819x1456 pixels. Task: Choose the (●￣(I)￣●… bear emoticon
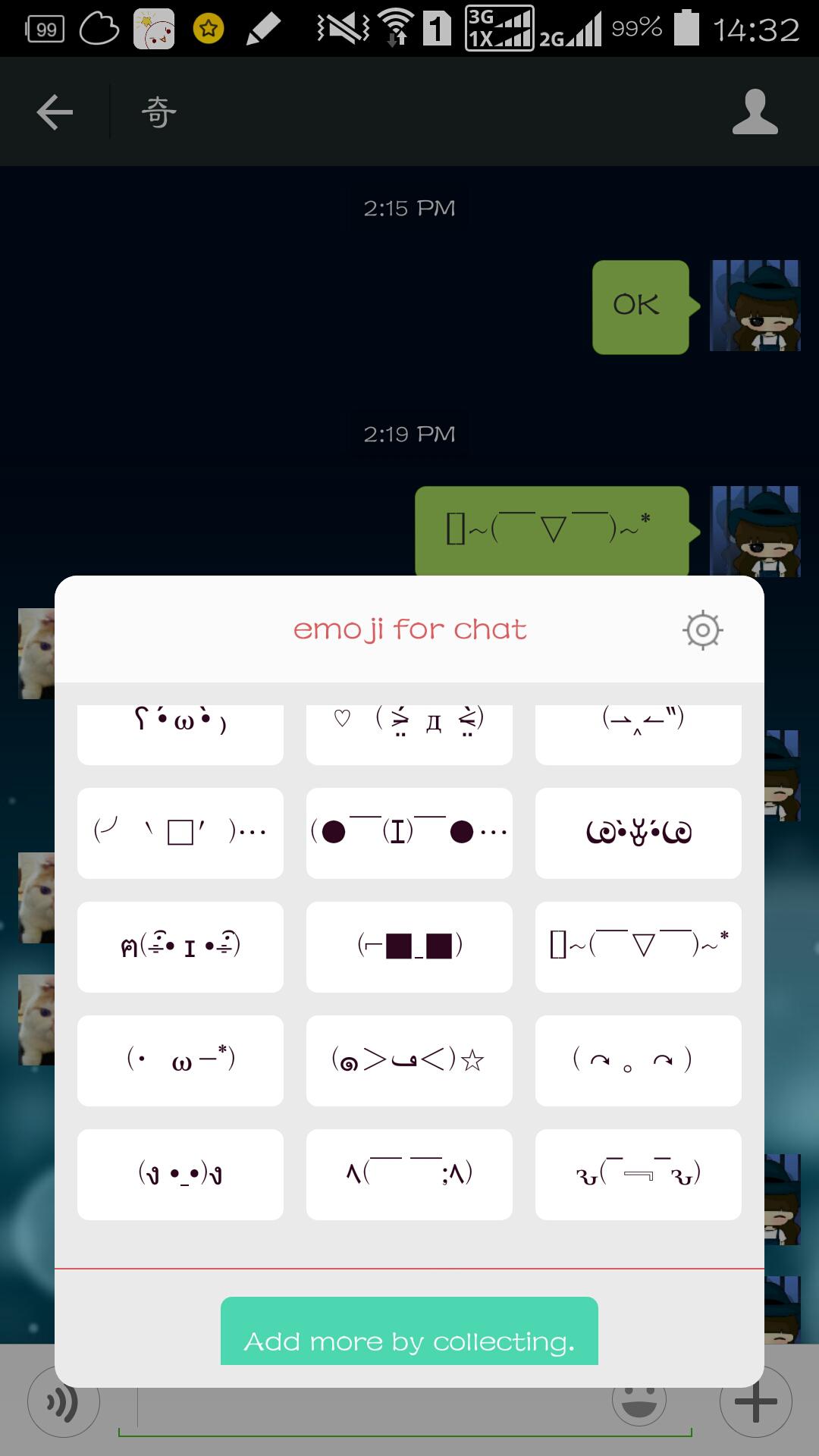pyautogui.click(x=409, y=833)
